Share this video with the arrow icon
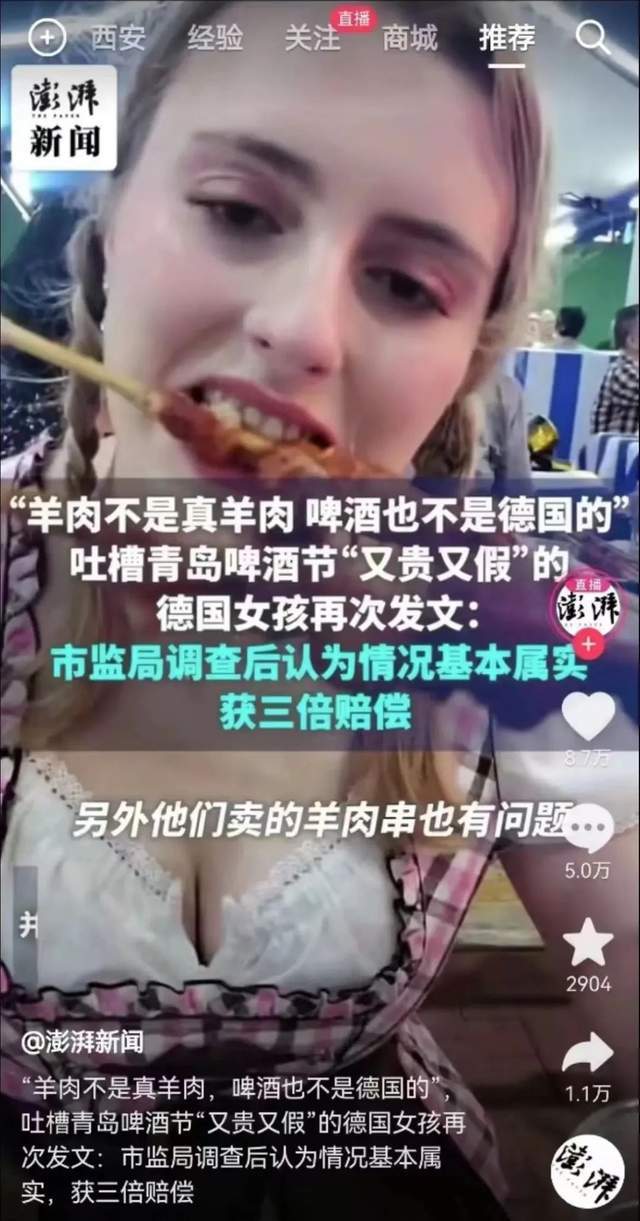This screenshot has height=1221, width=640. click(588, 1054)
